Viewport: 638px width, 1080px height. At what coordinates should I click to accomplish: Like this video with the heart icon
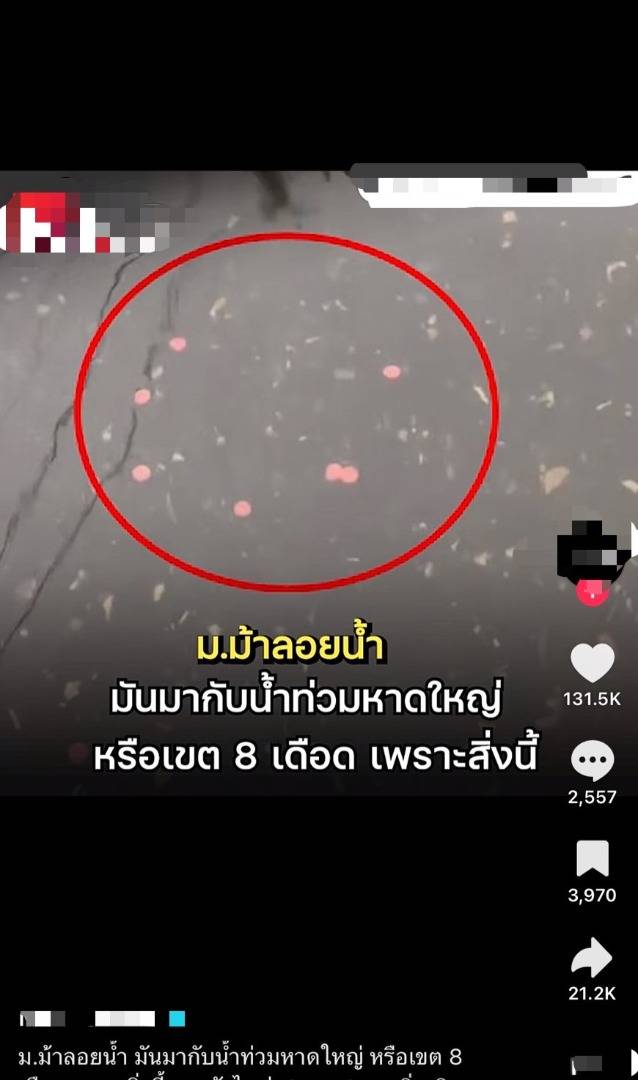592,663
